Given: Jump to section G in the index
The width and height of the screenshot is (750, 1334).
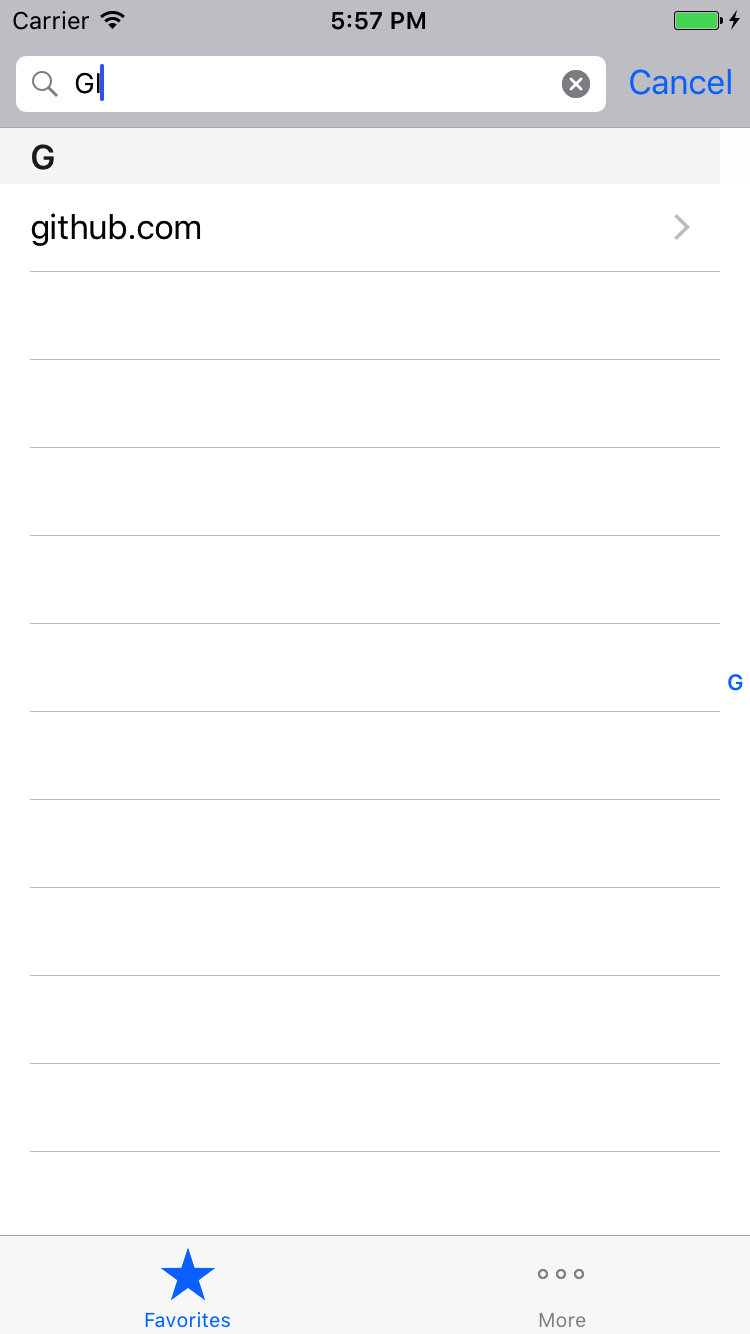Looking at the screenshot, I should tap(735, 683).
